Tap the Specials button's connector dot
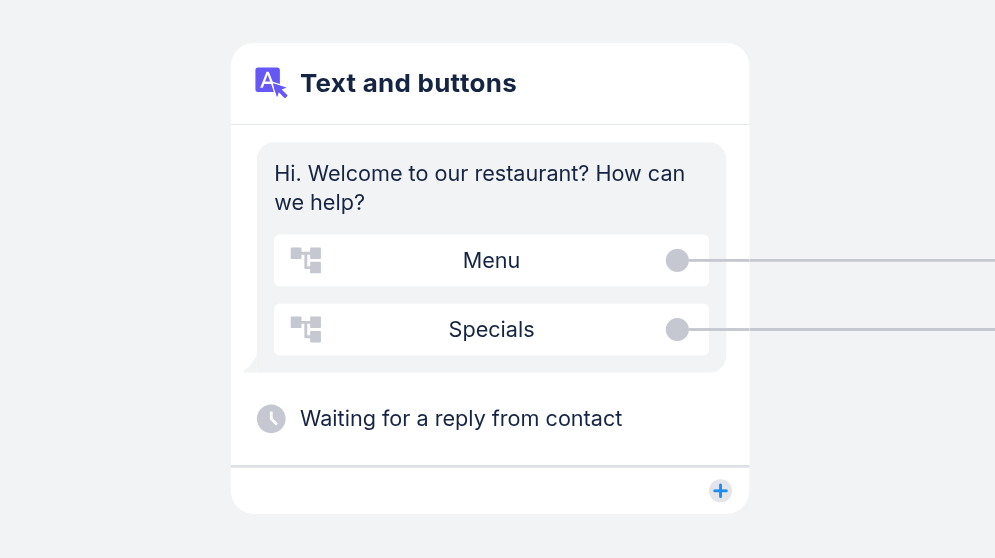 677,330
